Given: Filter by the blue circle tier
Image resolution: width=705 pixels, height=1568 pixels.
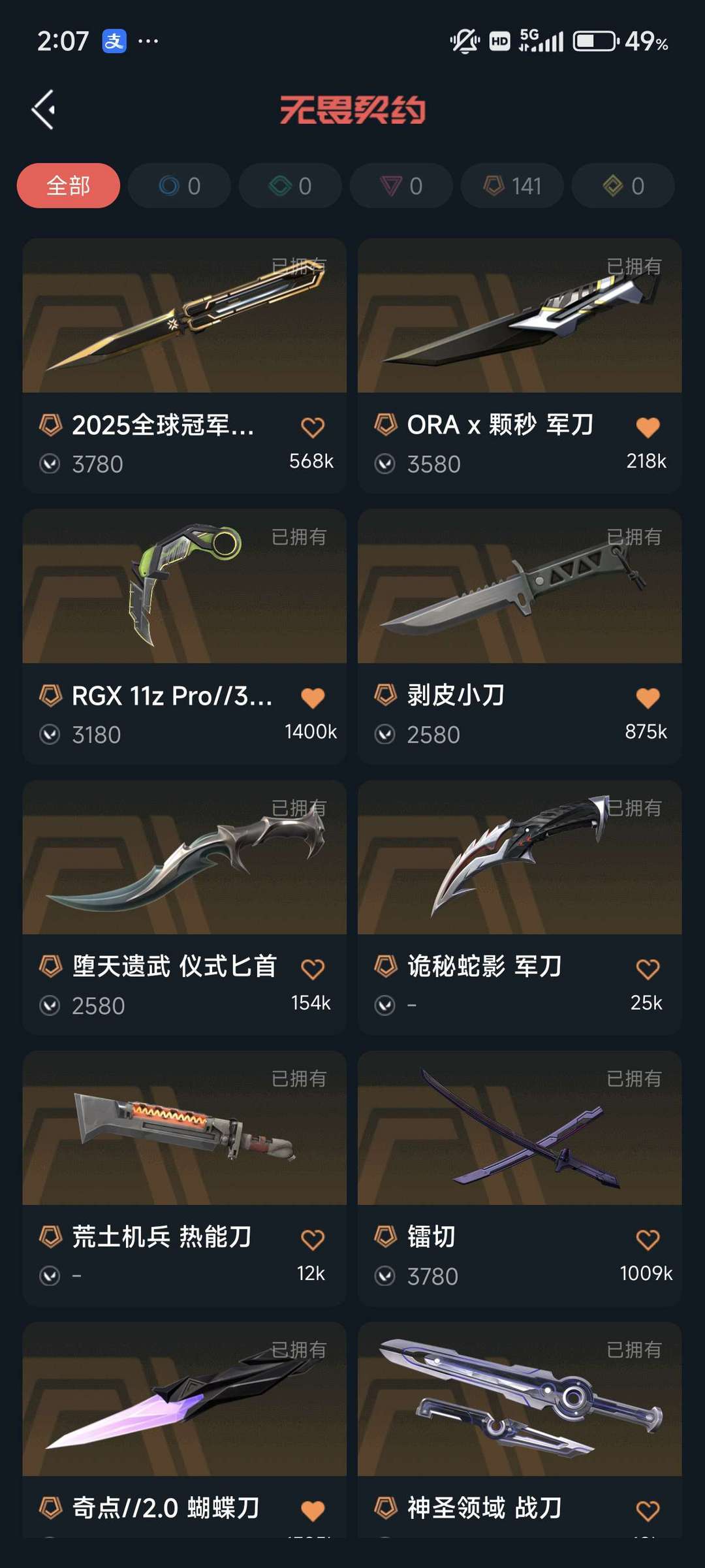Looking at the screenshot, I should point(180,186).
